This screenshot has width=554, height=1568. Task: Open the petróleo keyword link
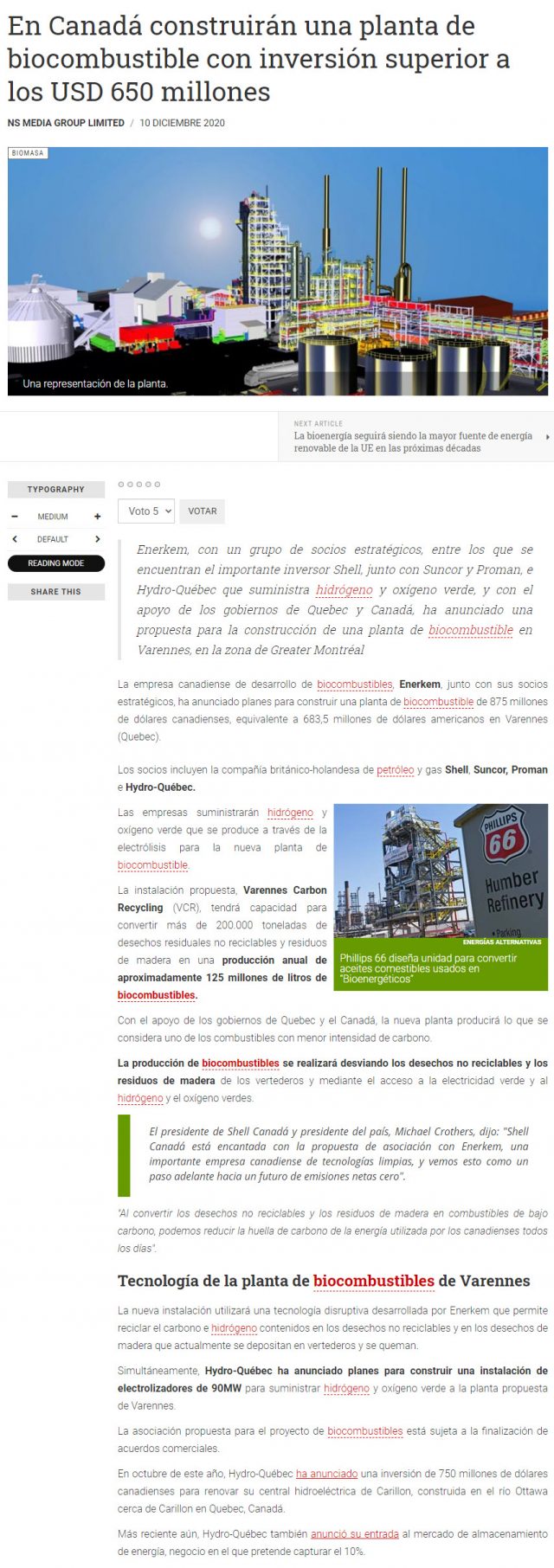pyautogui.click(x=395, y=769)
